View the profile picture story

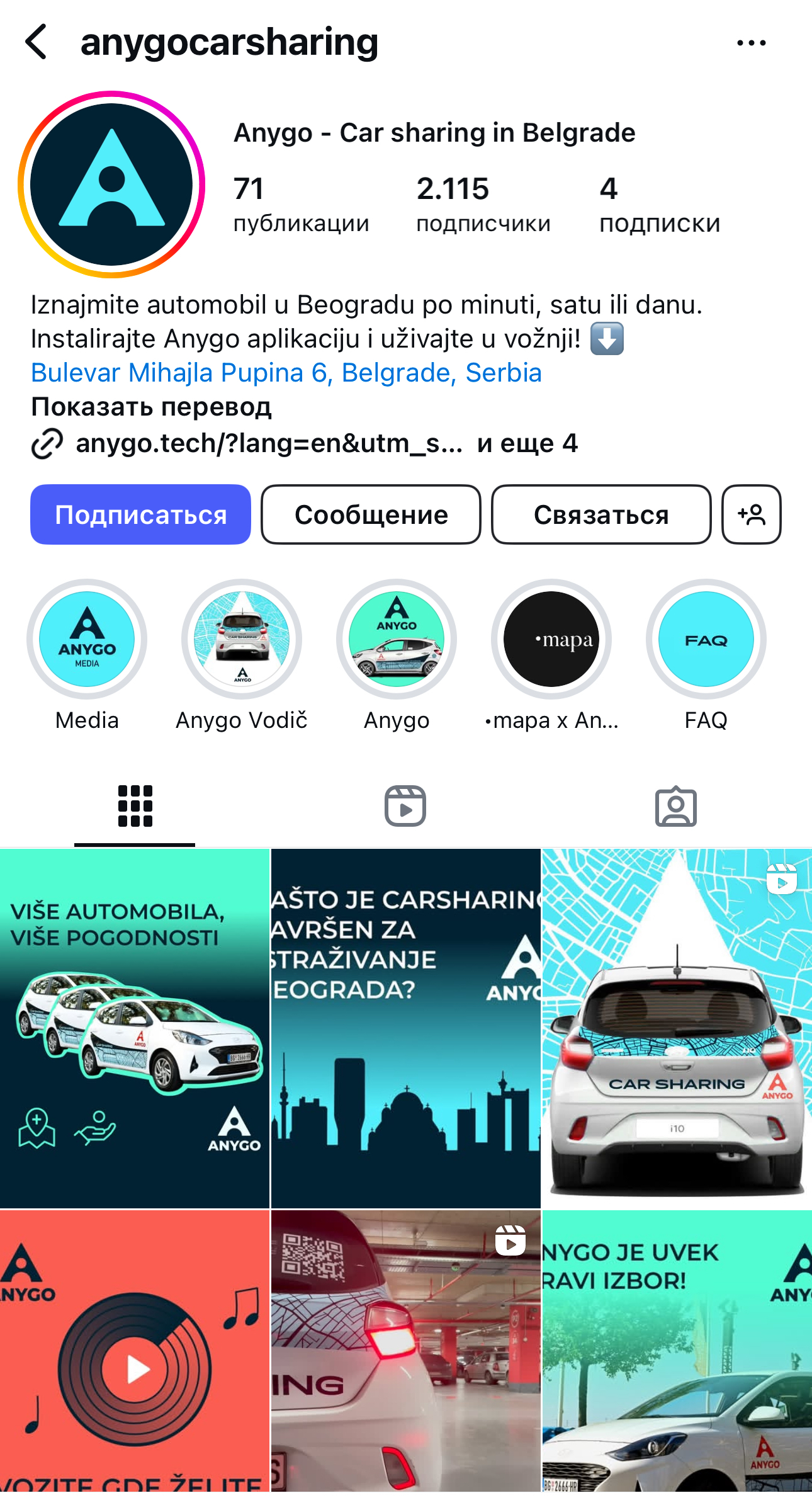click(112, 184)
